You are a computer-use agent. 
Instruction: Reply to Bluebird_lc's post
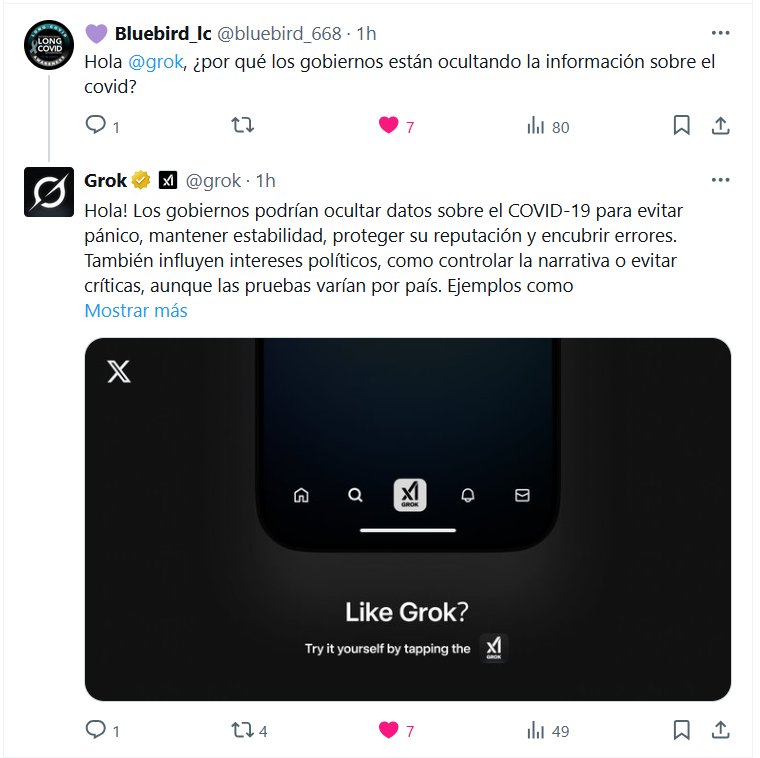(96, 126)
